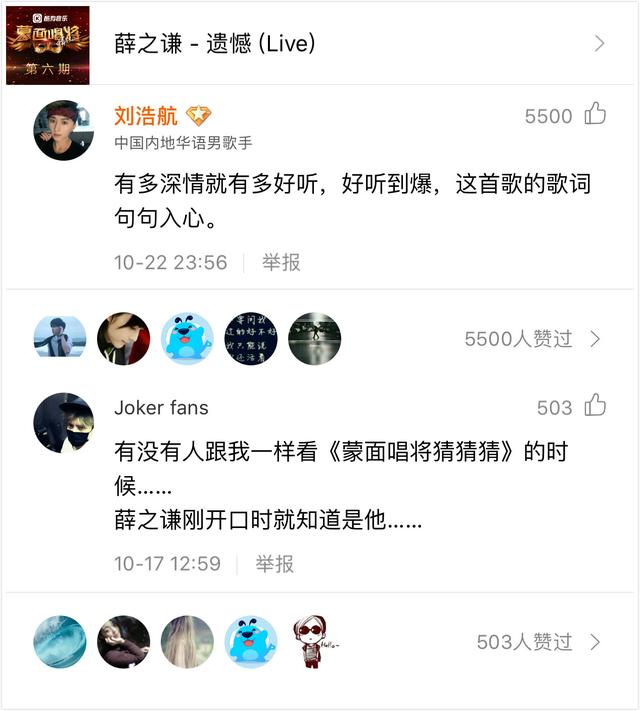View the 5500人赞过 list
The image size is (640, 711).
(532, 339)
